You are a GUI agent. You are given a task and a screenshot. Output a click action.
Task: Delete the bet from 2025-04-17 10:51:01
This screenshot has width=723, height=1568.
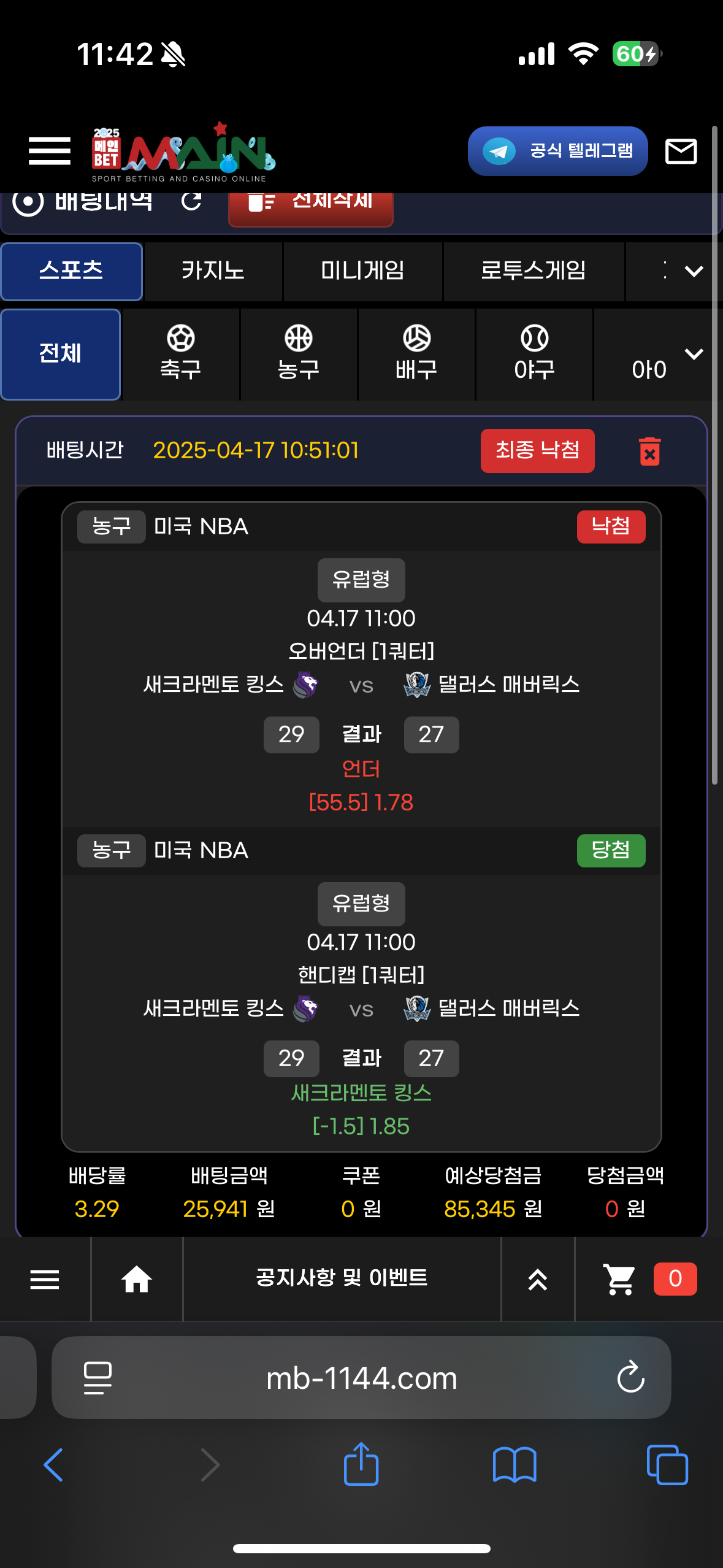pyautogui.click(x=649, y=452)
